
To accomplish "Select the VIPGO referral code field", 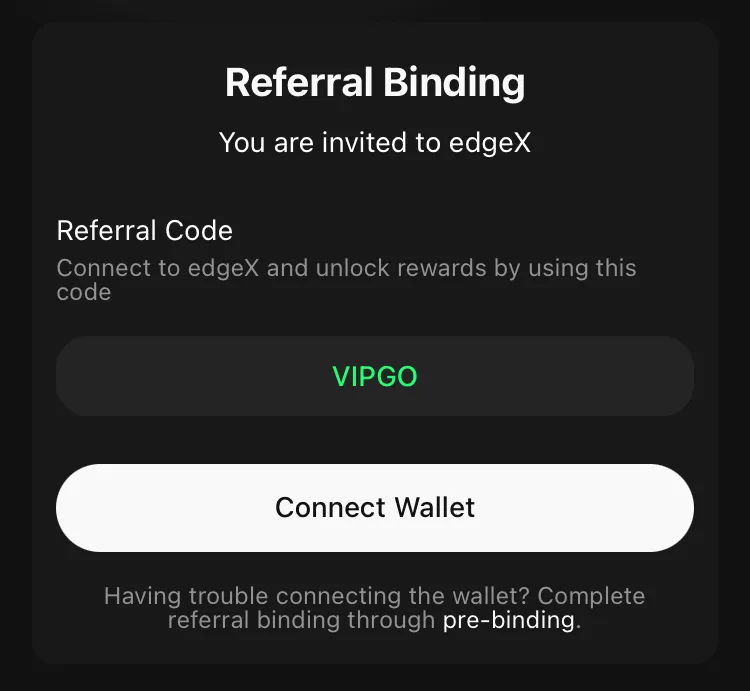I will pos(375,376).
